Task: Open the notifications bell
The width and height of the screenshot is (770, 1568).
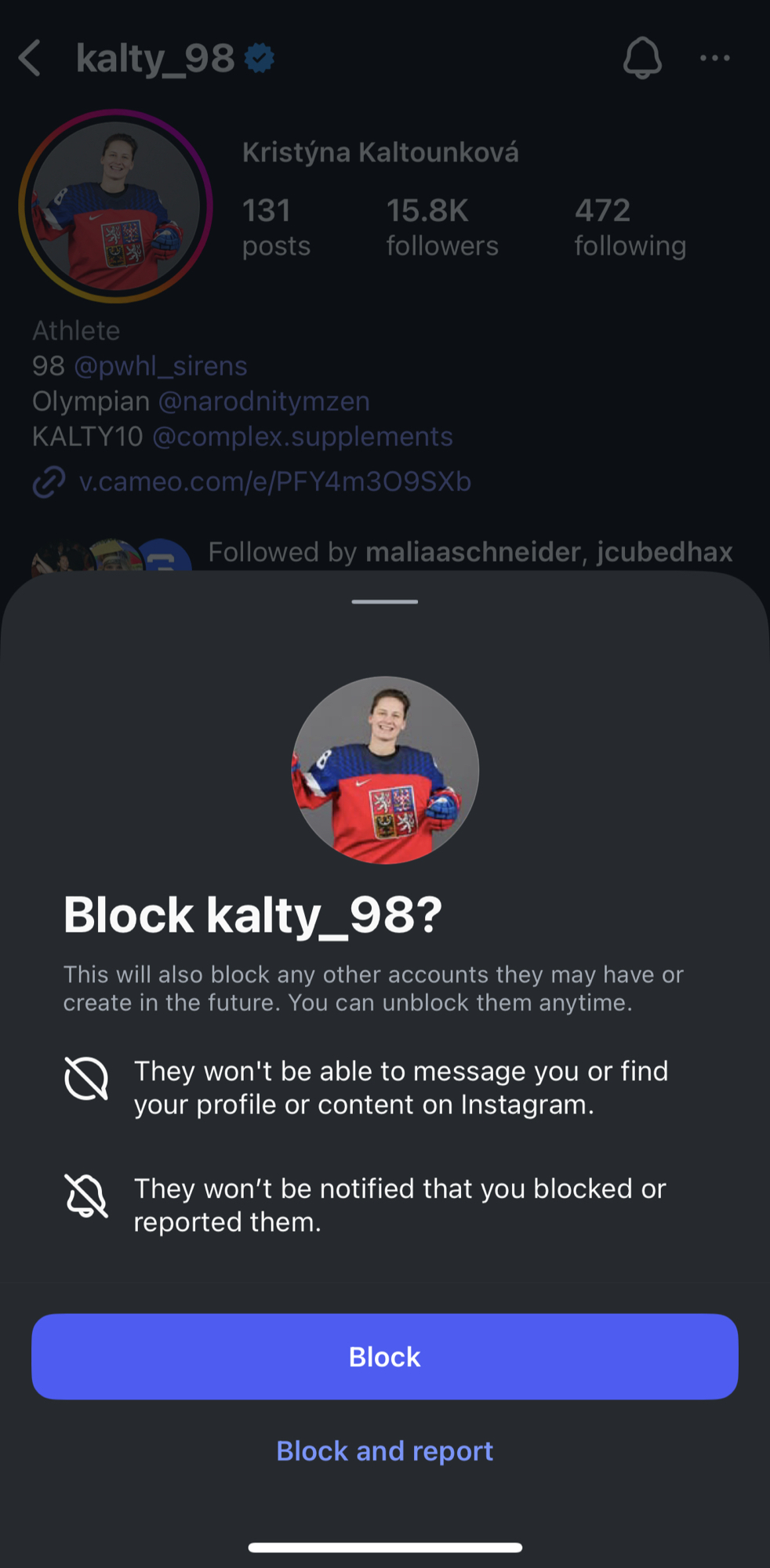Action: 642,58
